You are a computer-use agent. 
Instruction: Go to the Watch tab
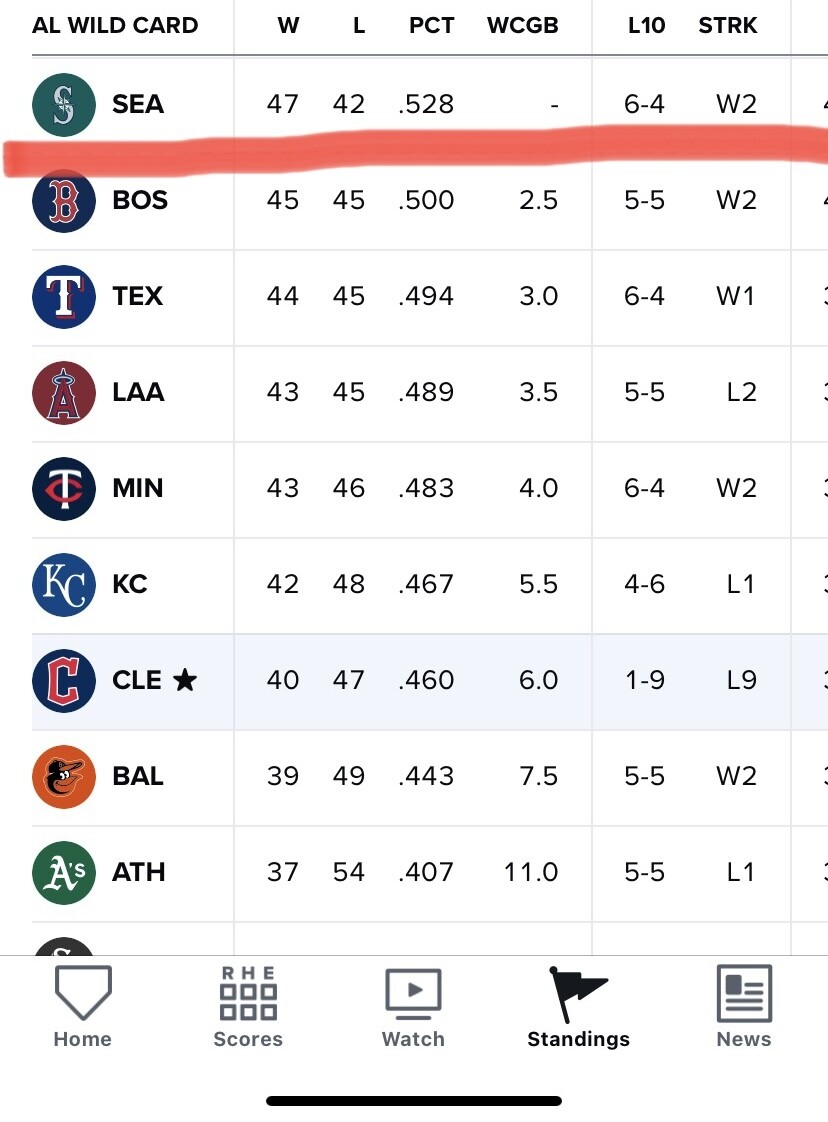coord(413,1006)
